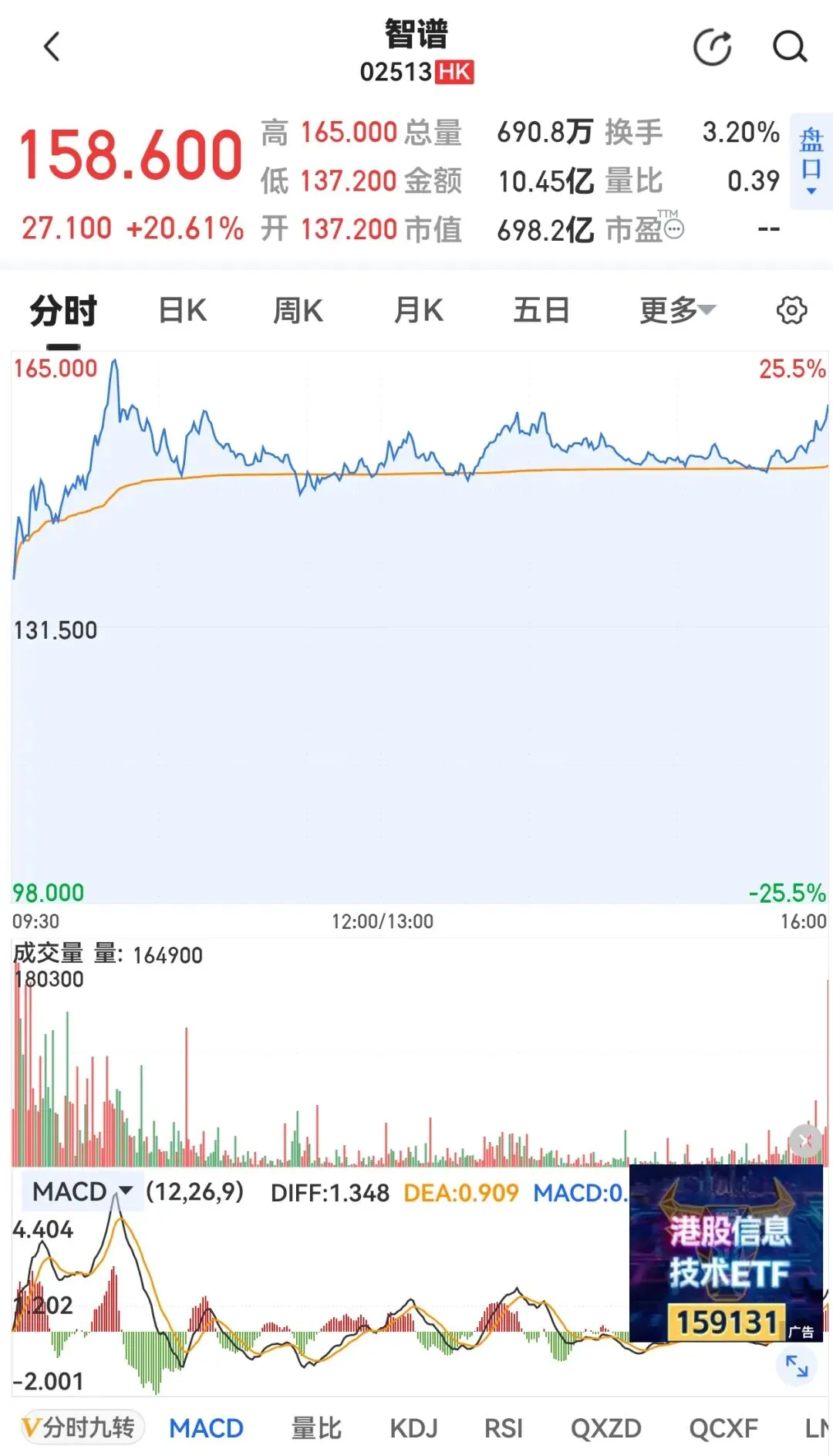The image size is (833, 1456).
Task: Open the MACD indicator dropdown
Action: pos(81,1192)
